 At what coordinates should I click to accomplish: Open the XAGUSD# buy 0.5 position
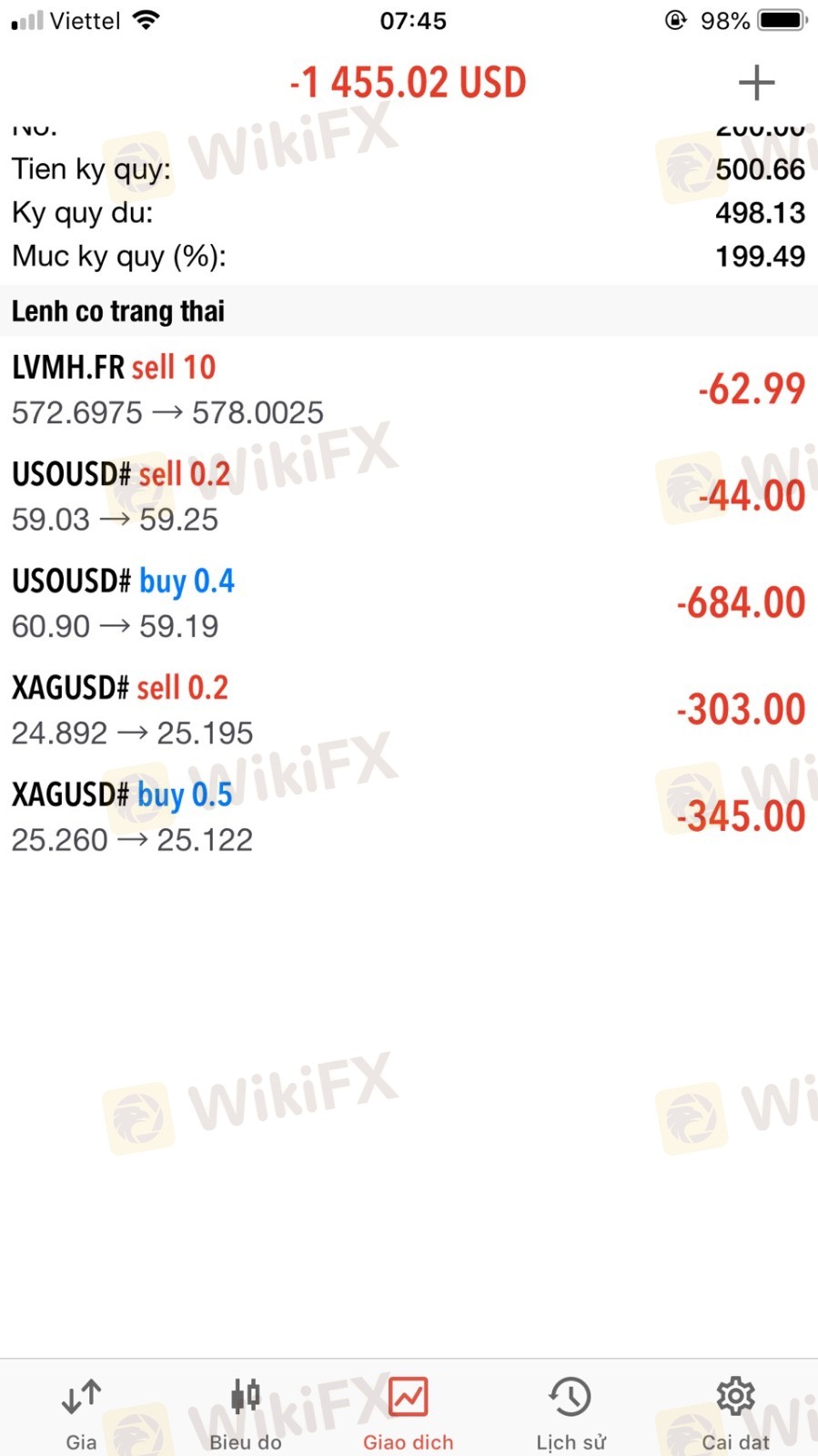click(409, 816)
